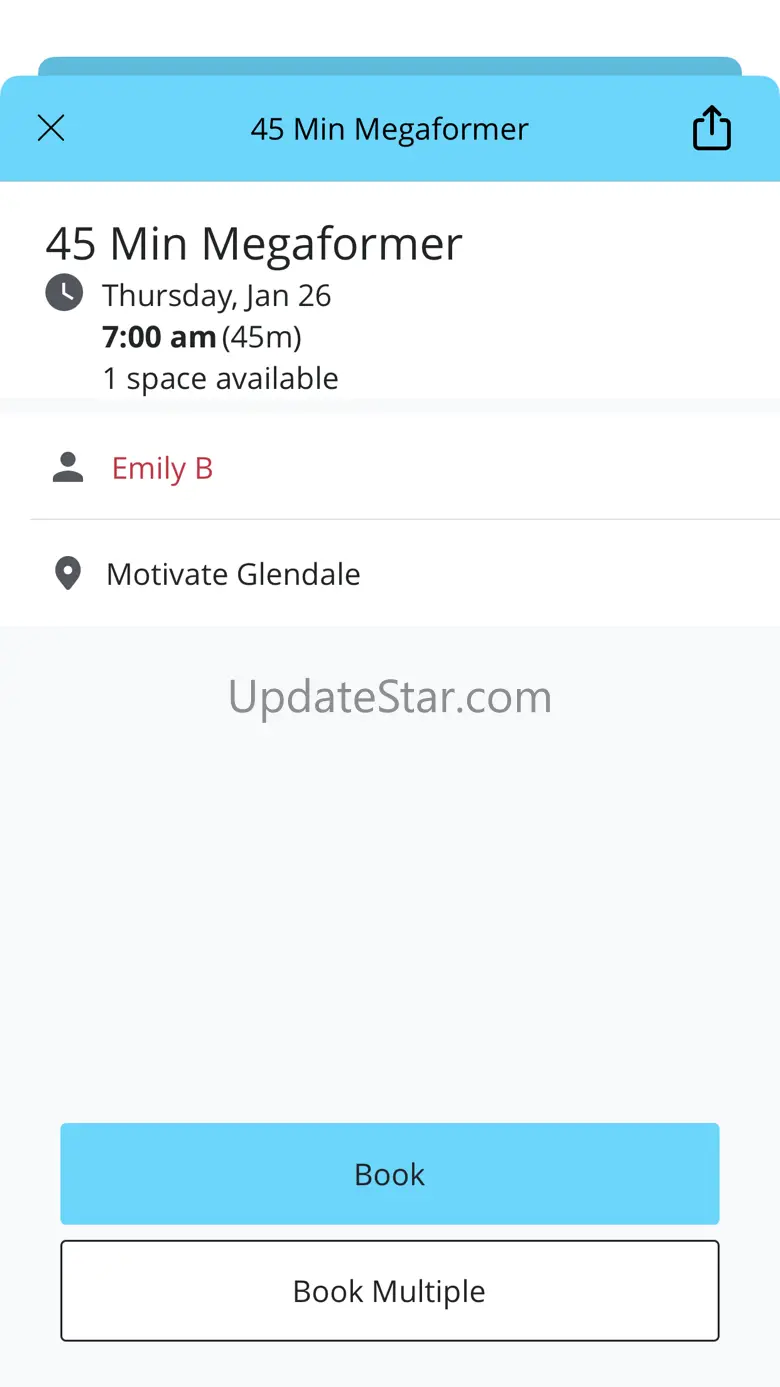
Task: Book the 7:00 am class
Action: (x=389, y=1173)
